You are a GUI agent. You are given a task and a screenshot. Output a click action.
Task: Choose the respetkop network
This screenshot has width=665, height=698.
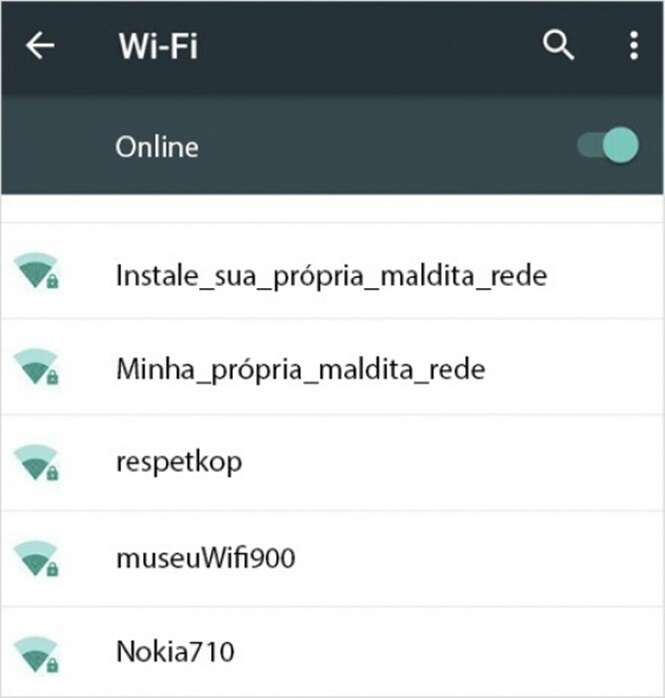180,463
